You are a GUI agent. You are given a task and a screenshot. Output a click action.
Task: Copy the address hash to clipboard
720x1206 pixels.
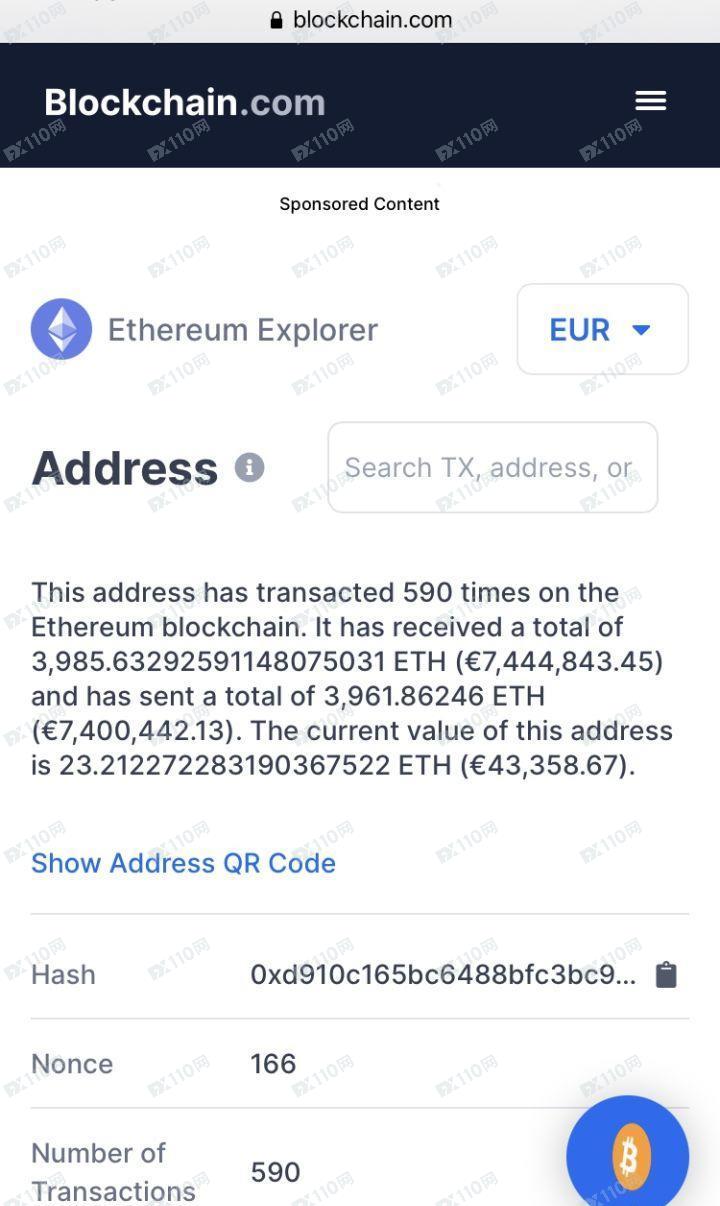coord(666,975)
